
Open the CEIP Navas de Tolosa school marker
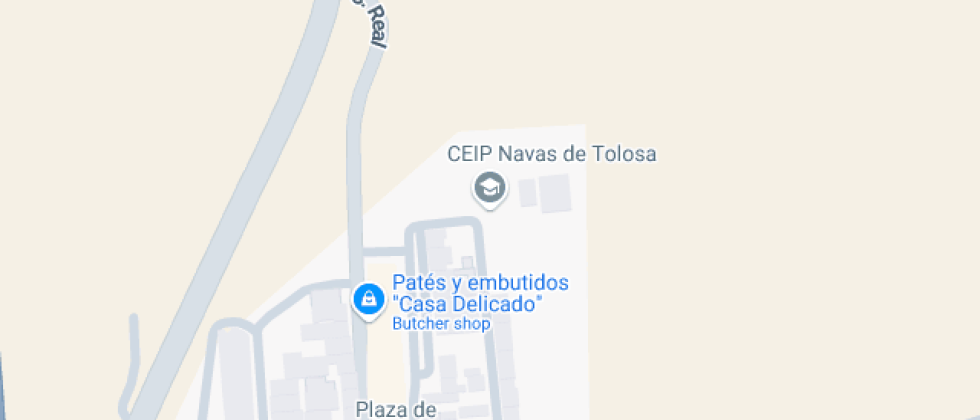tap(489, 187)
